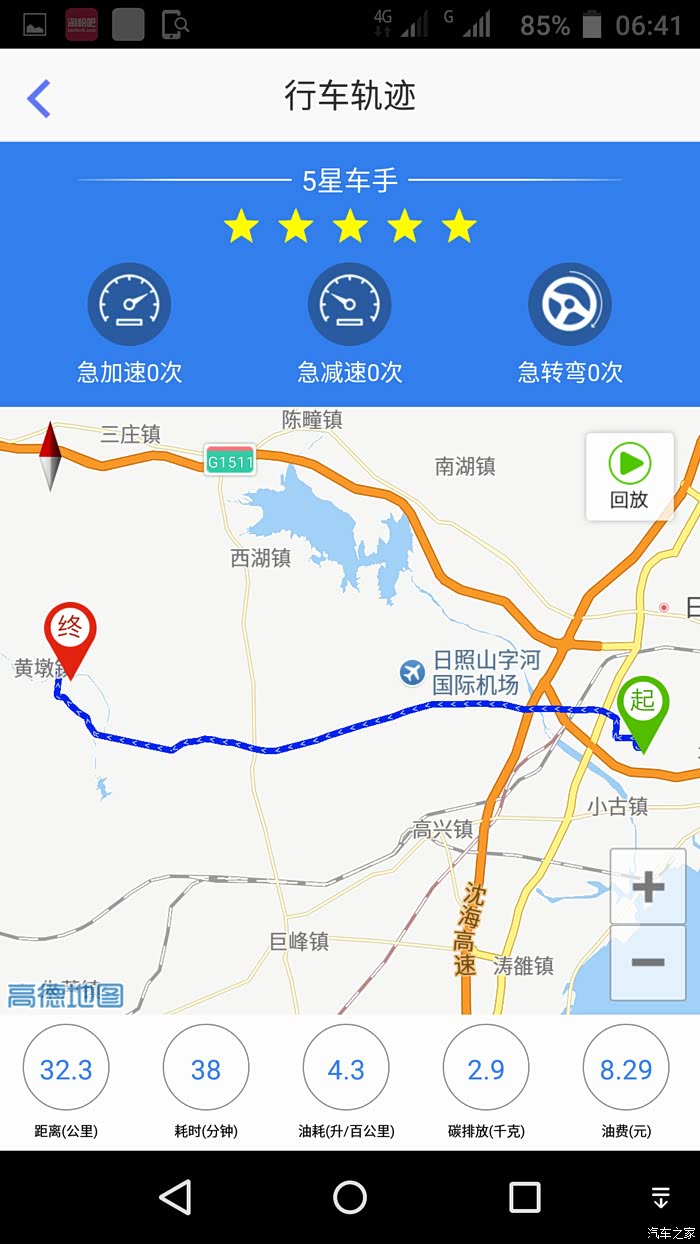Tap the system home button
Viewport: 700px width, 1244px height.
350,1197
